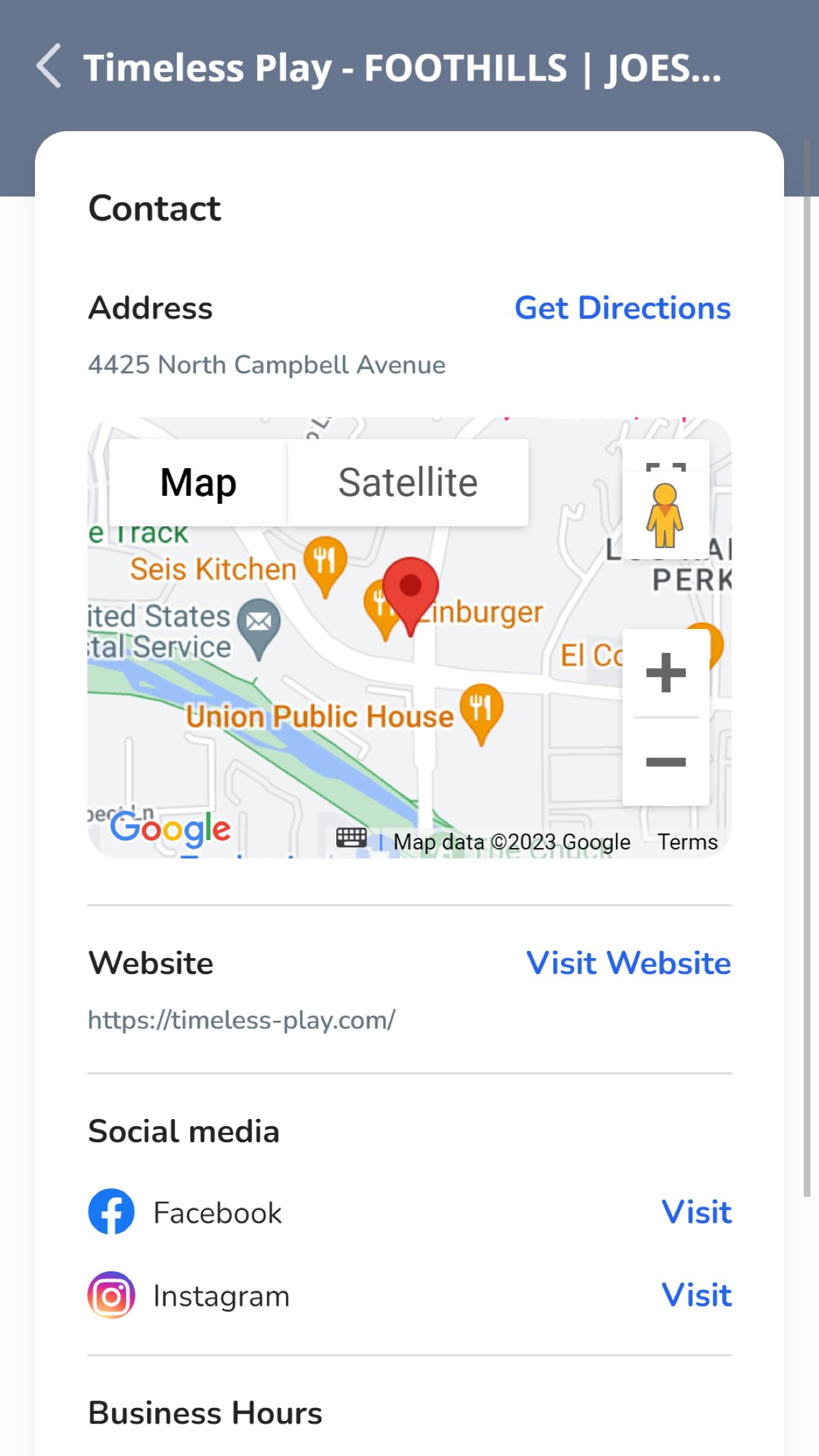Image resolution: width=819 pixels, height=1456 pixels.
Task: Open Seis Kitchen map marker
Action: point(325,561)
